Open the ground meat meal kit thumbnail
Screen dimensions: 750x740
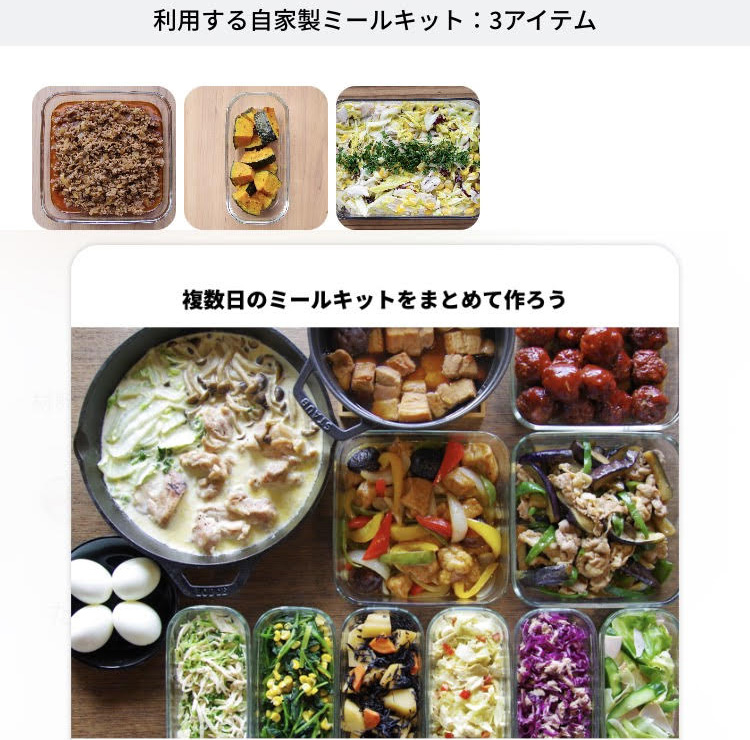pyautogui.click(x=104, y=158)
